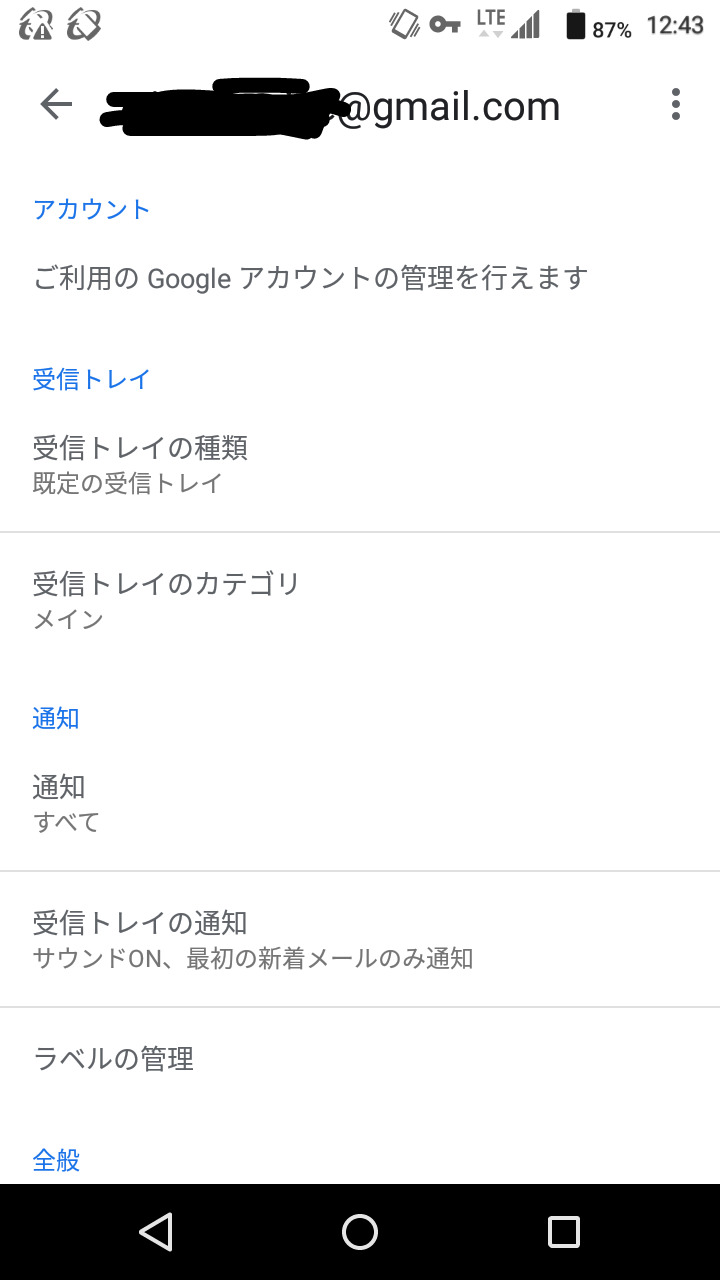Open 受信トレイのカテゴリ setting
The height and width of the screenshot is (1280, 720).
click(x=360, y=600)
